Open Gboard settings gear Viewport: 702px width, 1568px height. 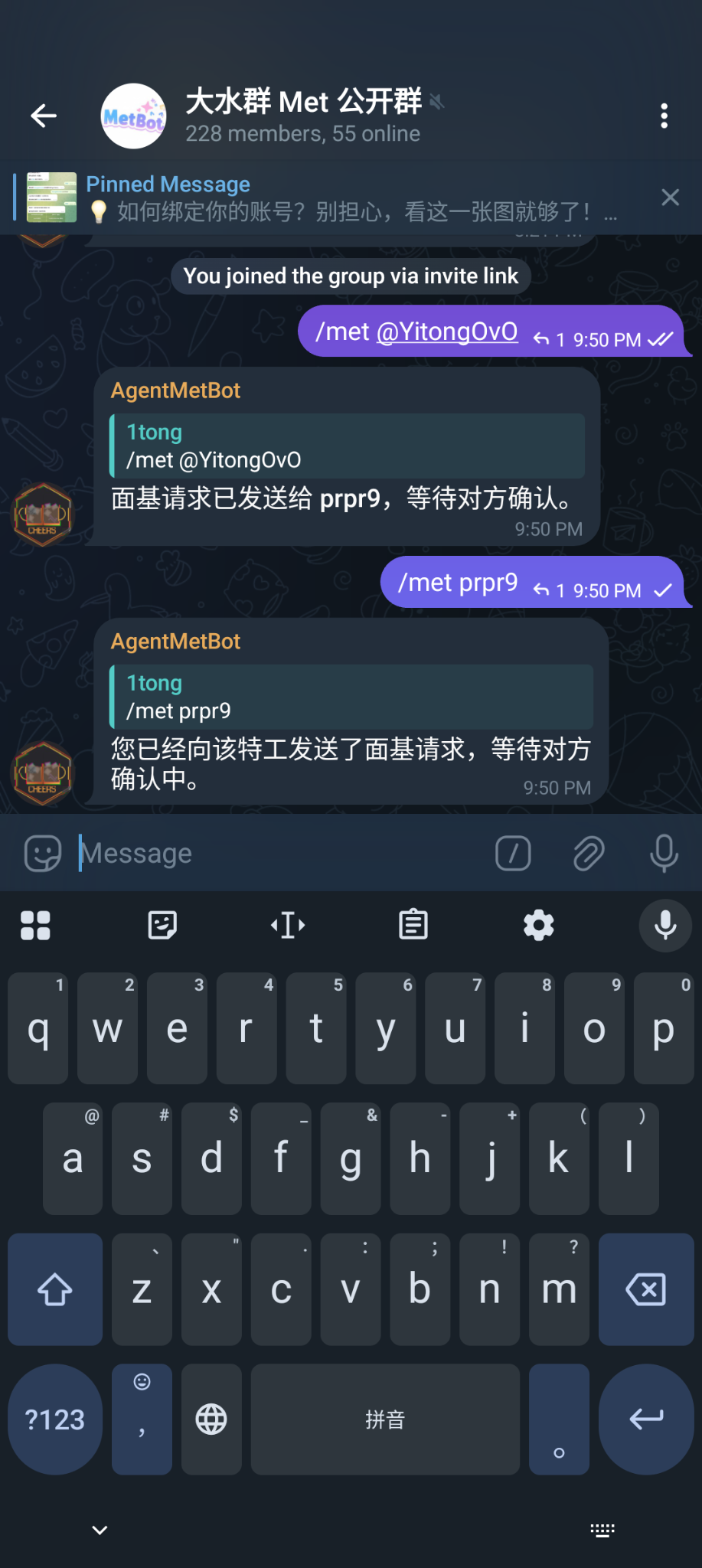(538, 925)
